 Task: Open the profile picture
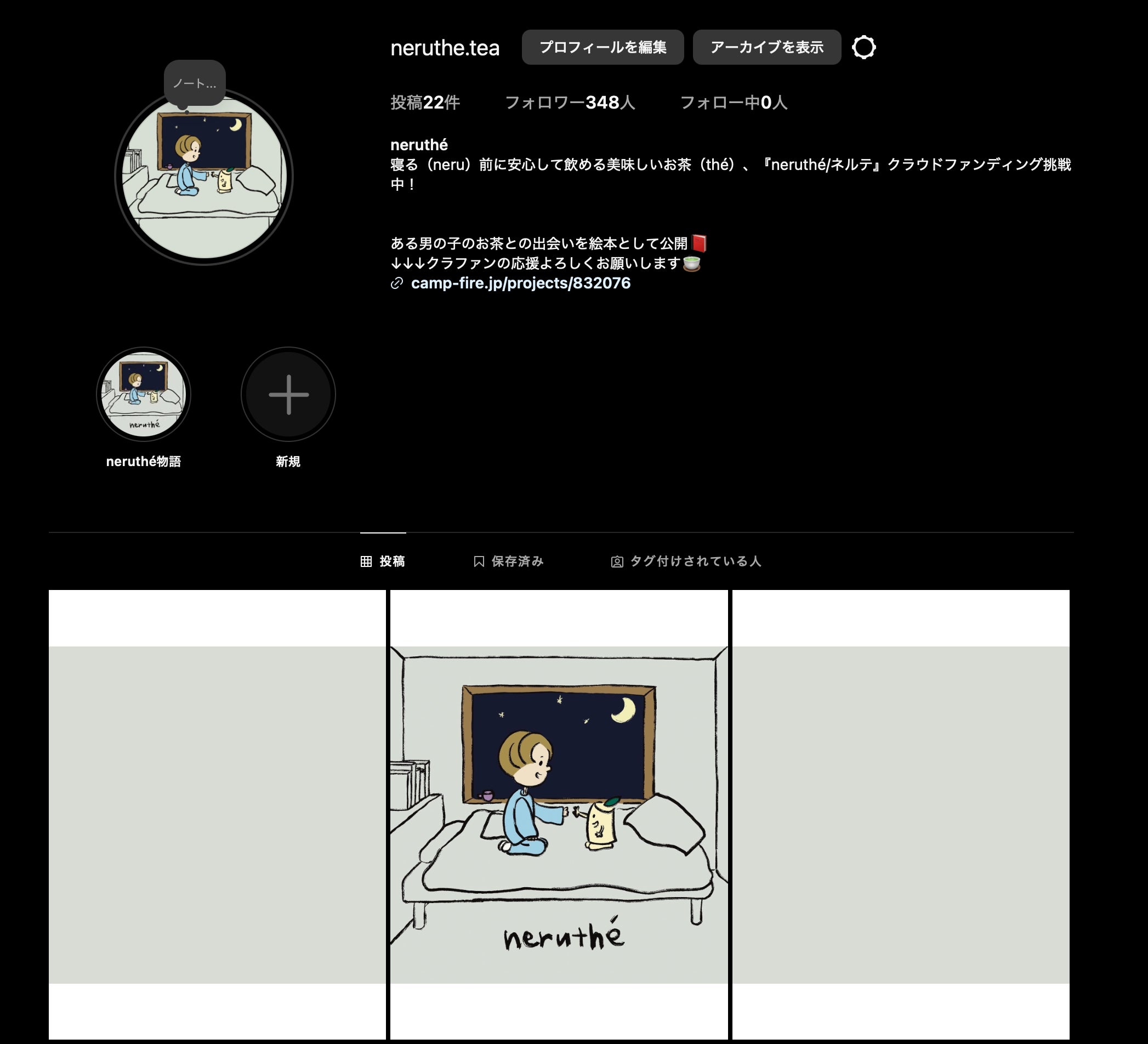pyautogui.click(x=204, y=182)
